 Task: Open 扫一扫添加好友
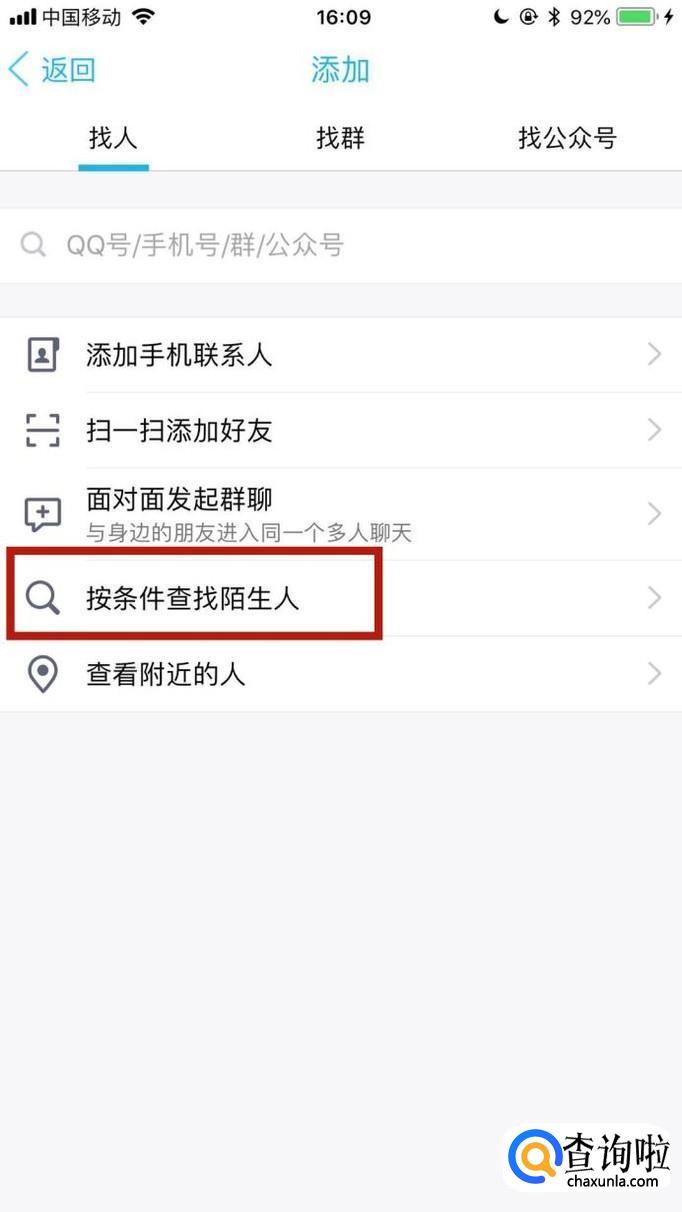340,431
